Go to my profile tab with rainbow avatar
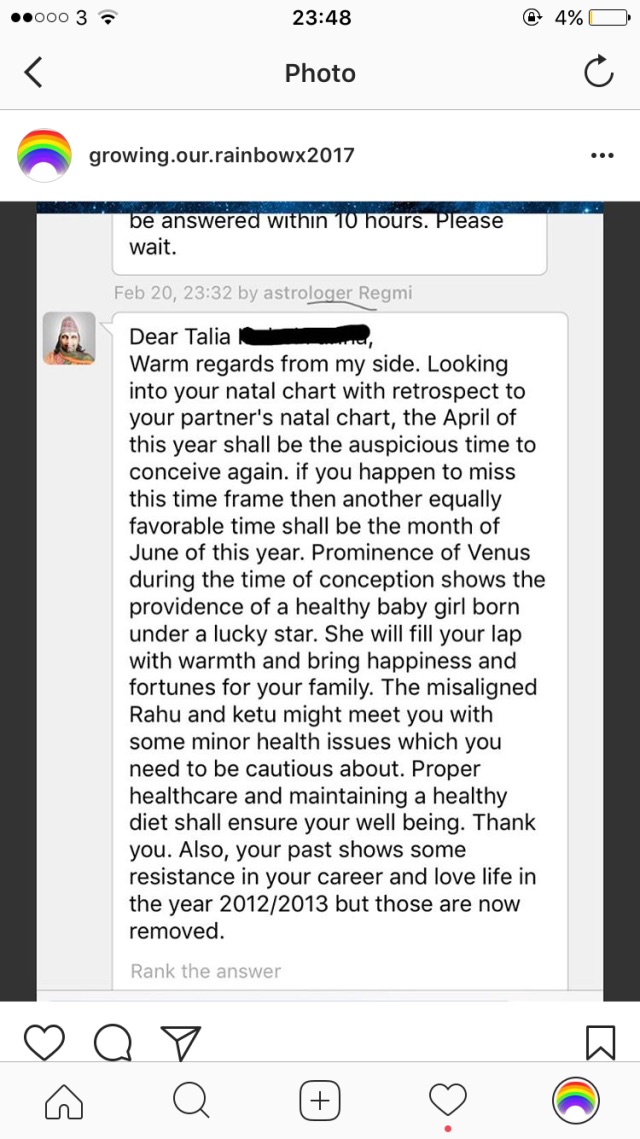 [x=577, y=1101]
